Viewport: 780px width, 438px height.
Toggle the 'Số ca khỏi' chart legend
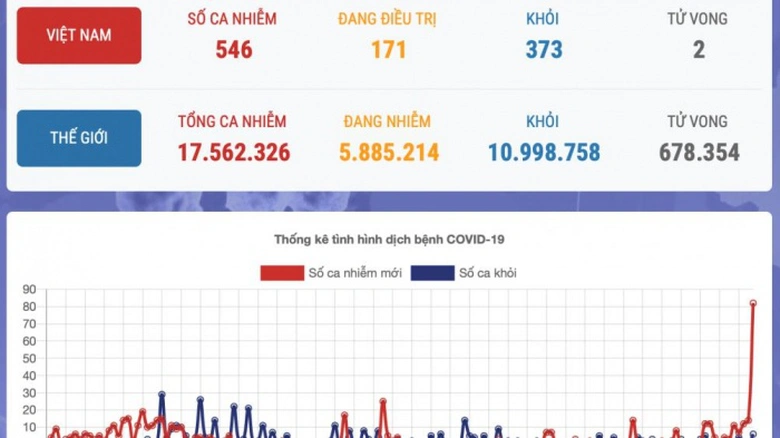[462, 273]
